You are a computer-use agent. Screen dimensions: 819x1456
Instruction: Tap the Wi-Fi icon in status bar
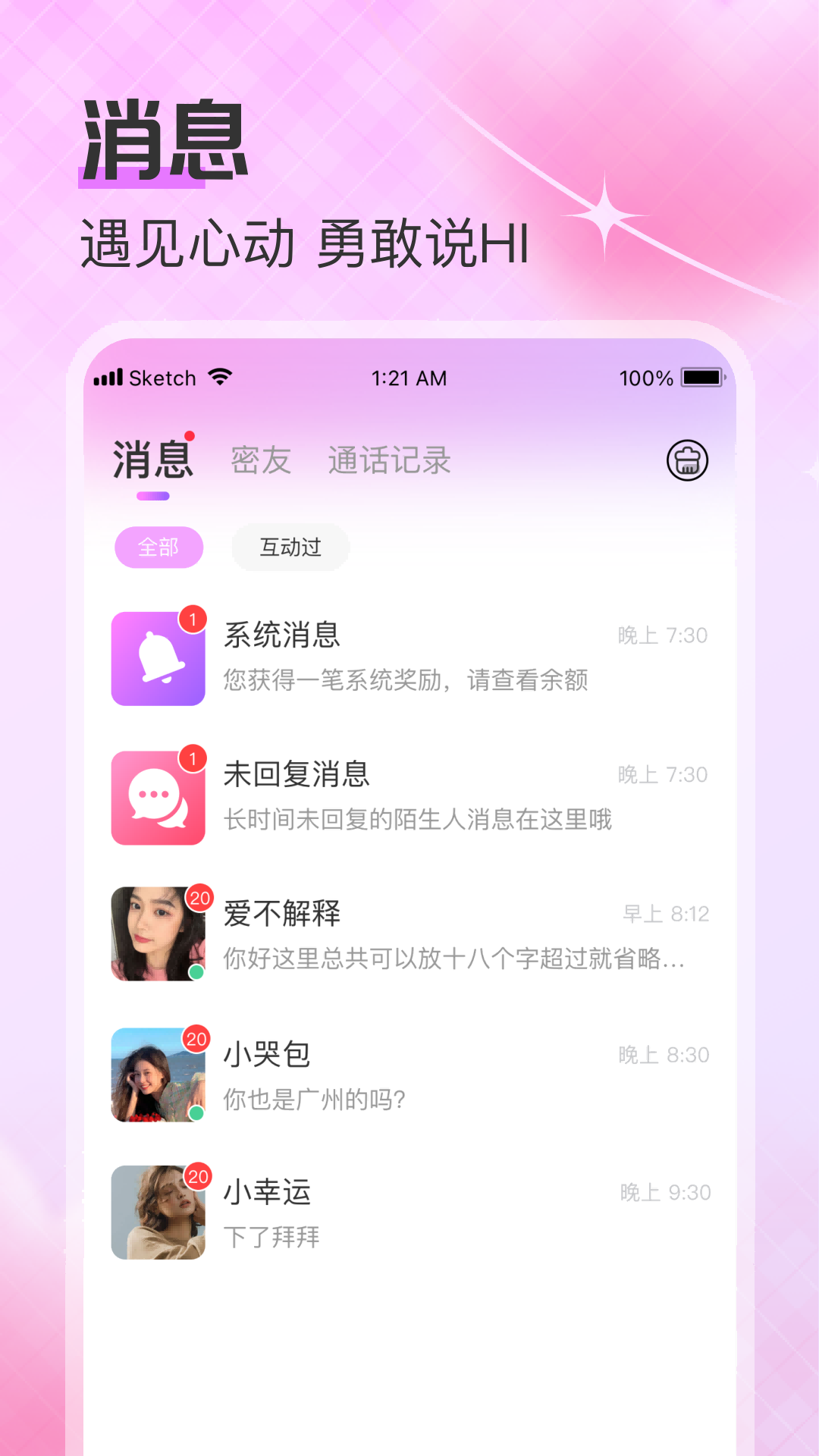[x=218, y=377]
